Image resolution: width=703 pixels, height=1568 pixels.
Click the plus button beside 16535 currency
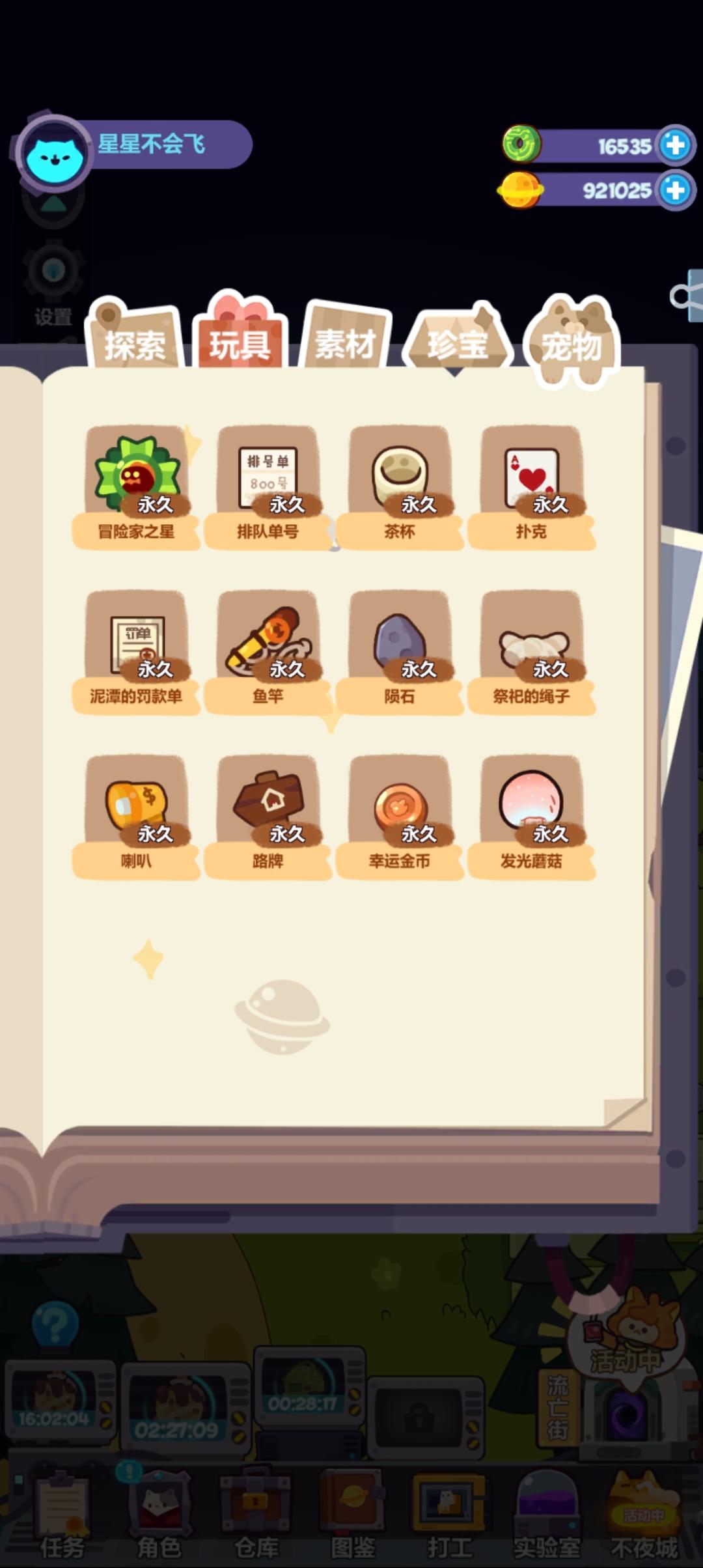tap(675, 147)
